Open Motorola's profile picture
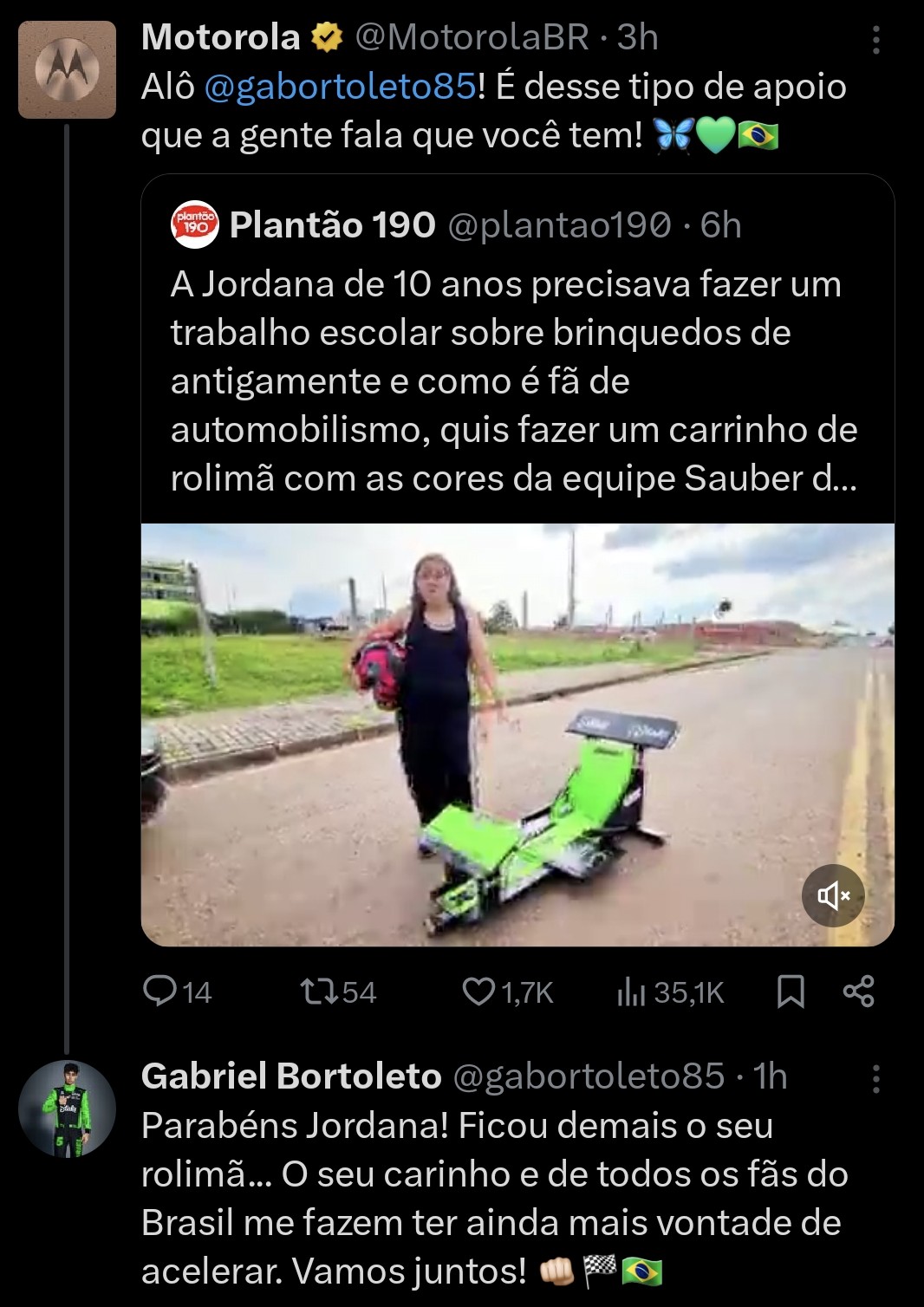The image size is (924, 1307). click(x=67, y=69)
